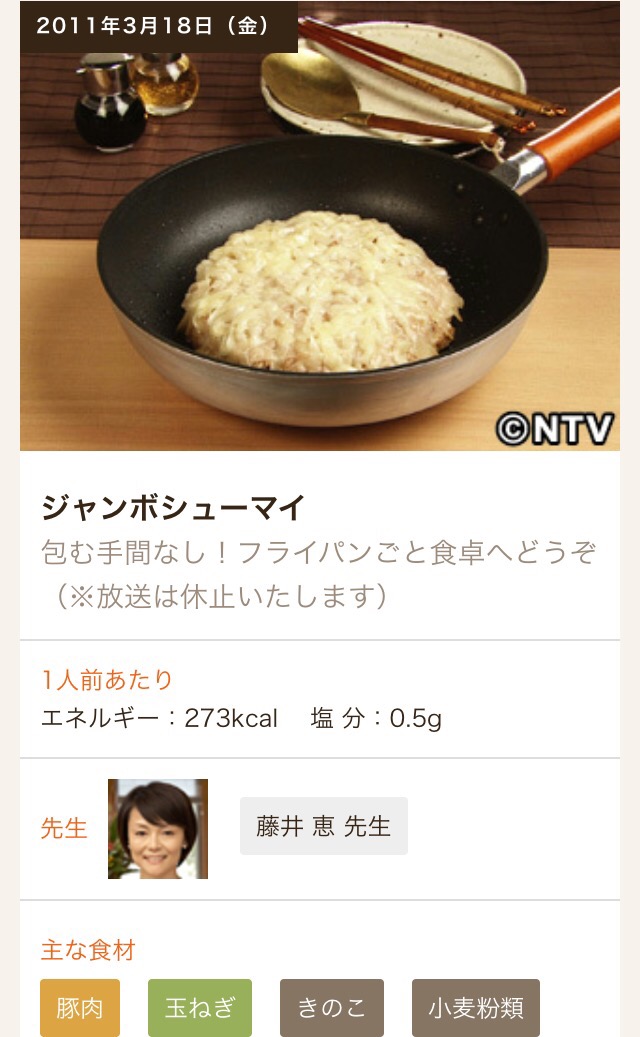Select the 小麦粉類 ingredient tag
640x1037 pixels.
(x=476, y=1007)
